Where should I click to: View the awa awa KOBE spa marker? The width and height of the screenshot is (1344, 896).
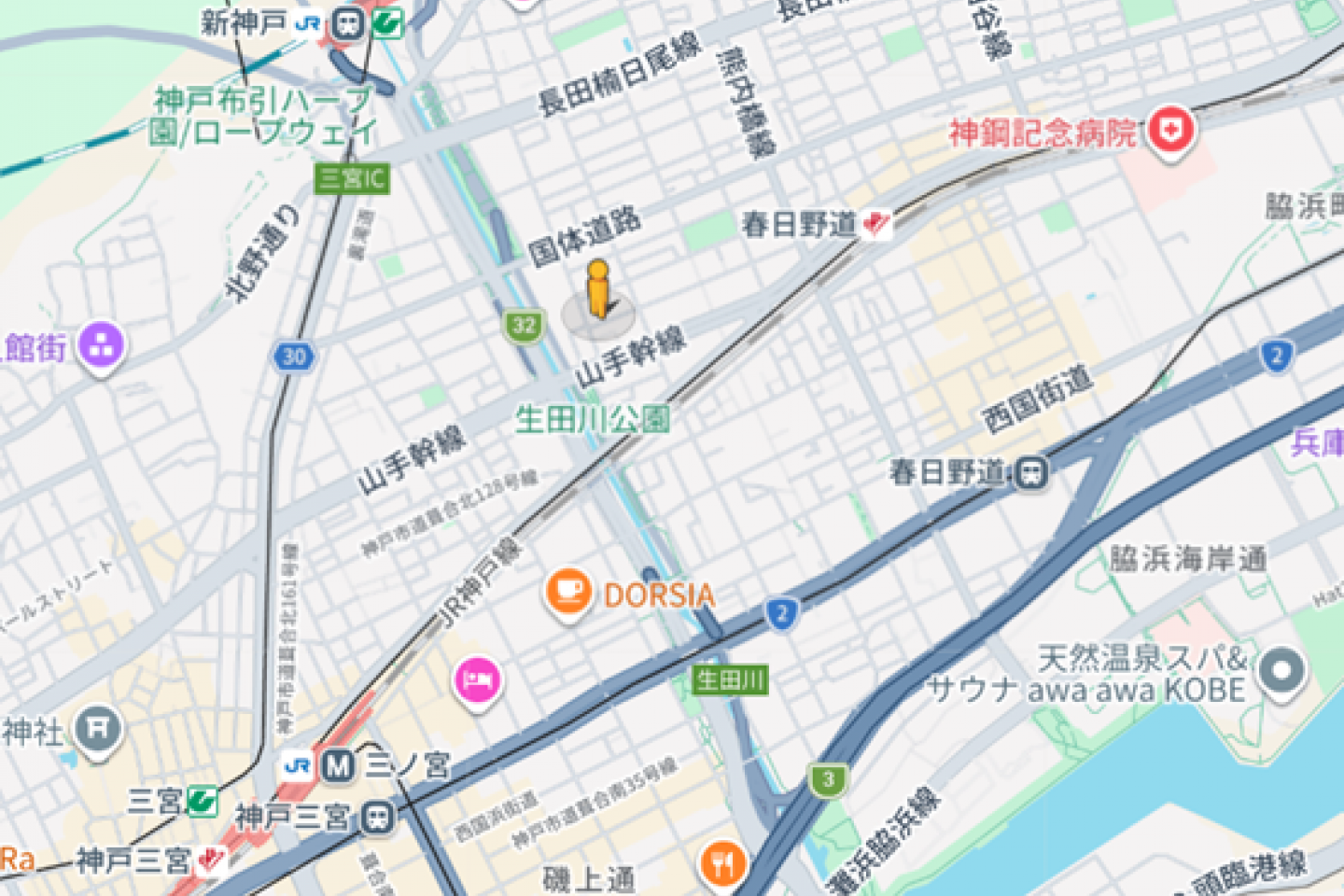click(1281, 671)
